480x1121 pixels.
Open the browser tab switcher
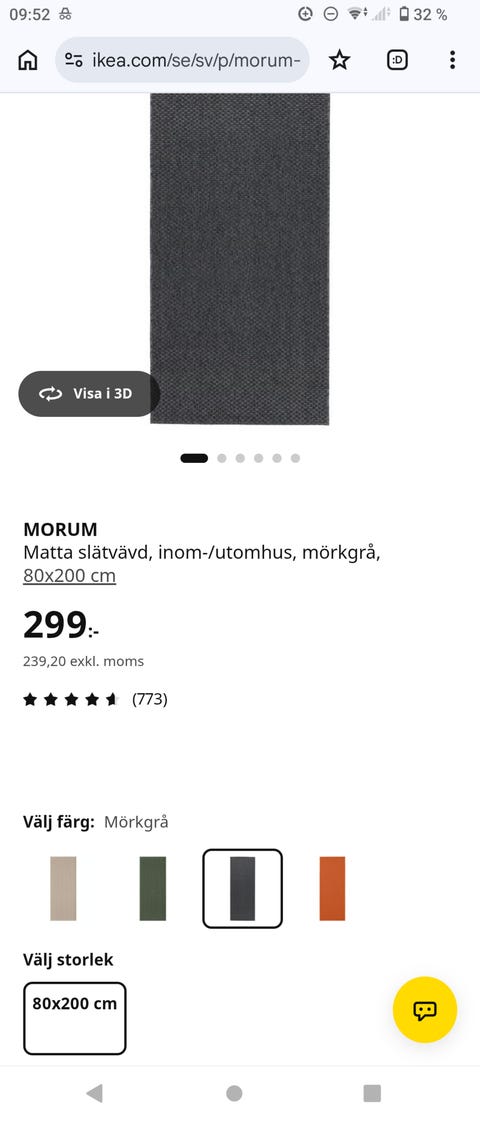click(397, 60)
